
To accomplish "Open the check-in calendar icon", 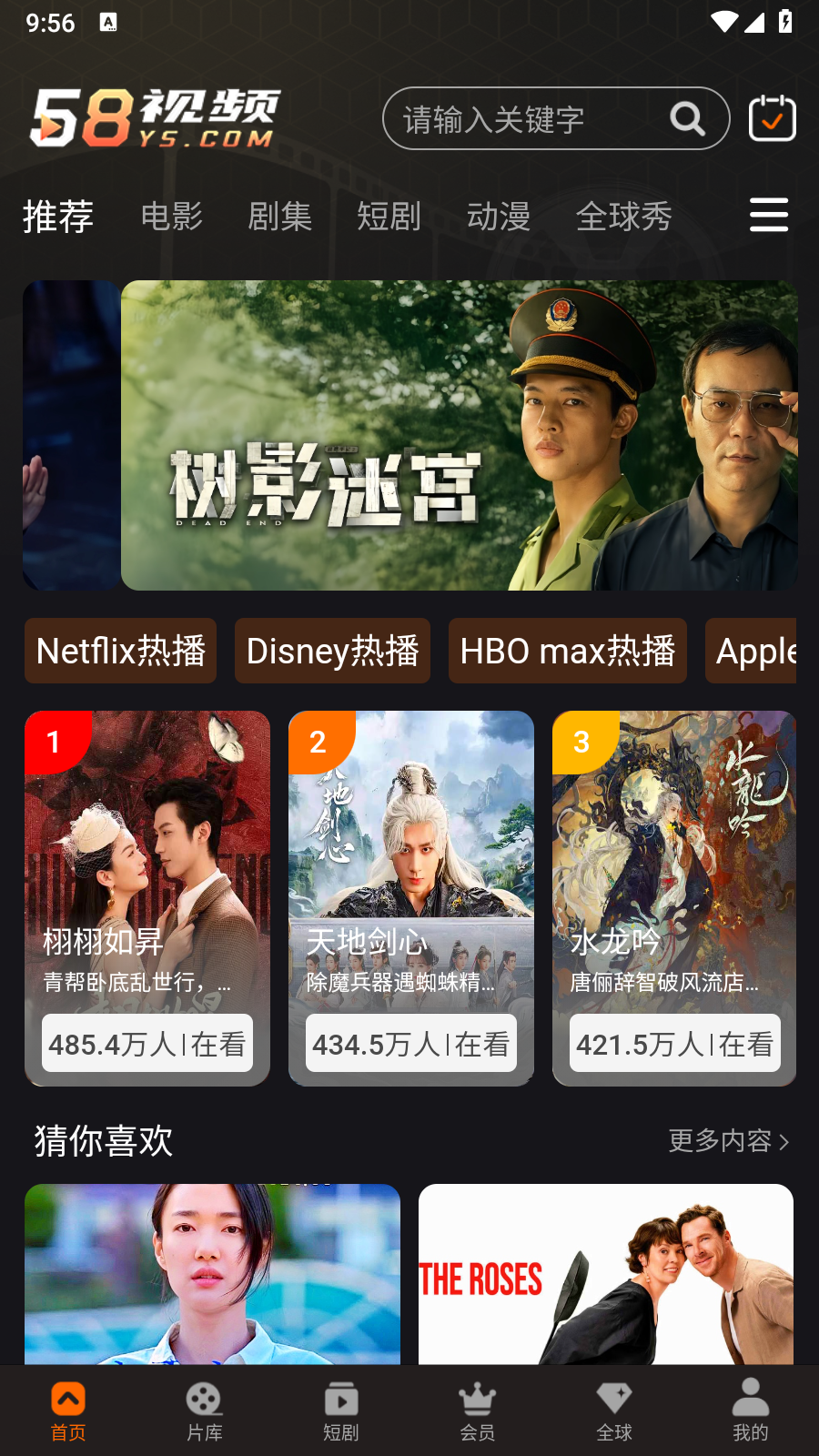I will click(773, 118).
